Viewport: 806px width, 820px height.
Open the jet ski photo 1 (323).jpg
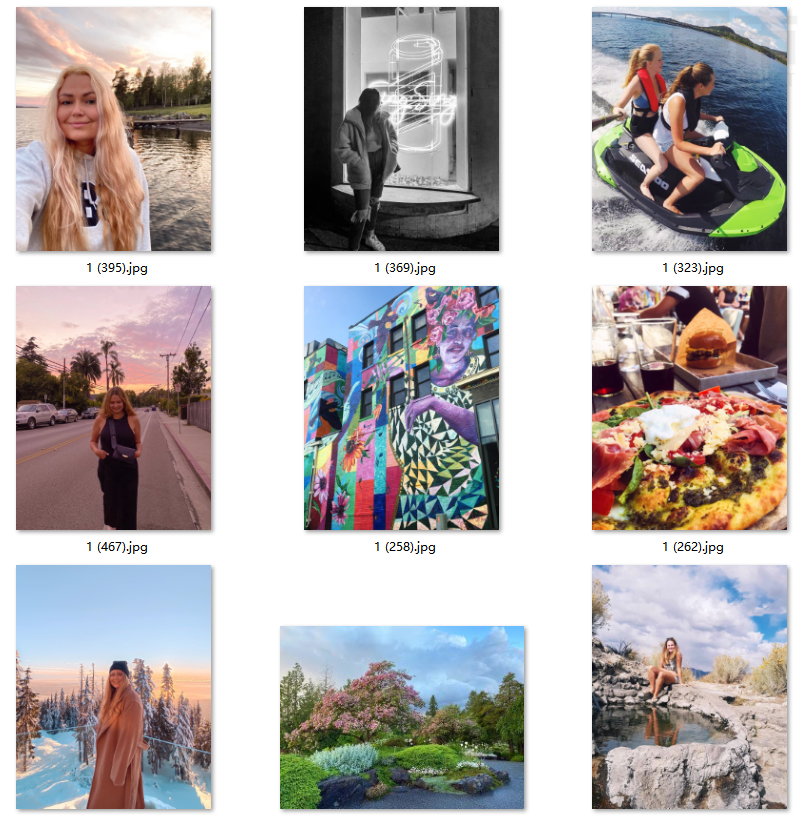689,129
